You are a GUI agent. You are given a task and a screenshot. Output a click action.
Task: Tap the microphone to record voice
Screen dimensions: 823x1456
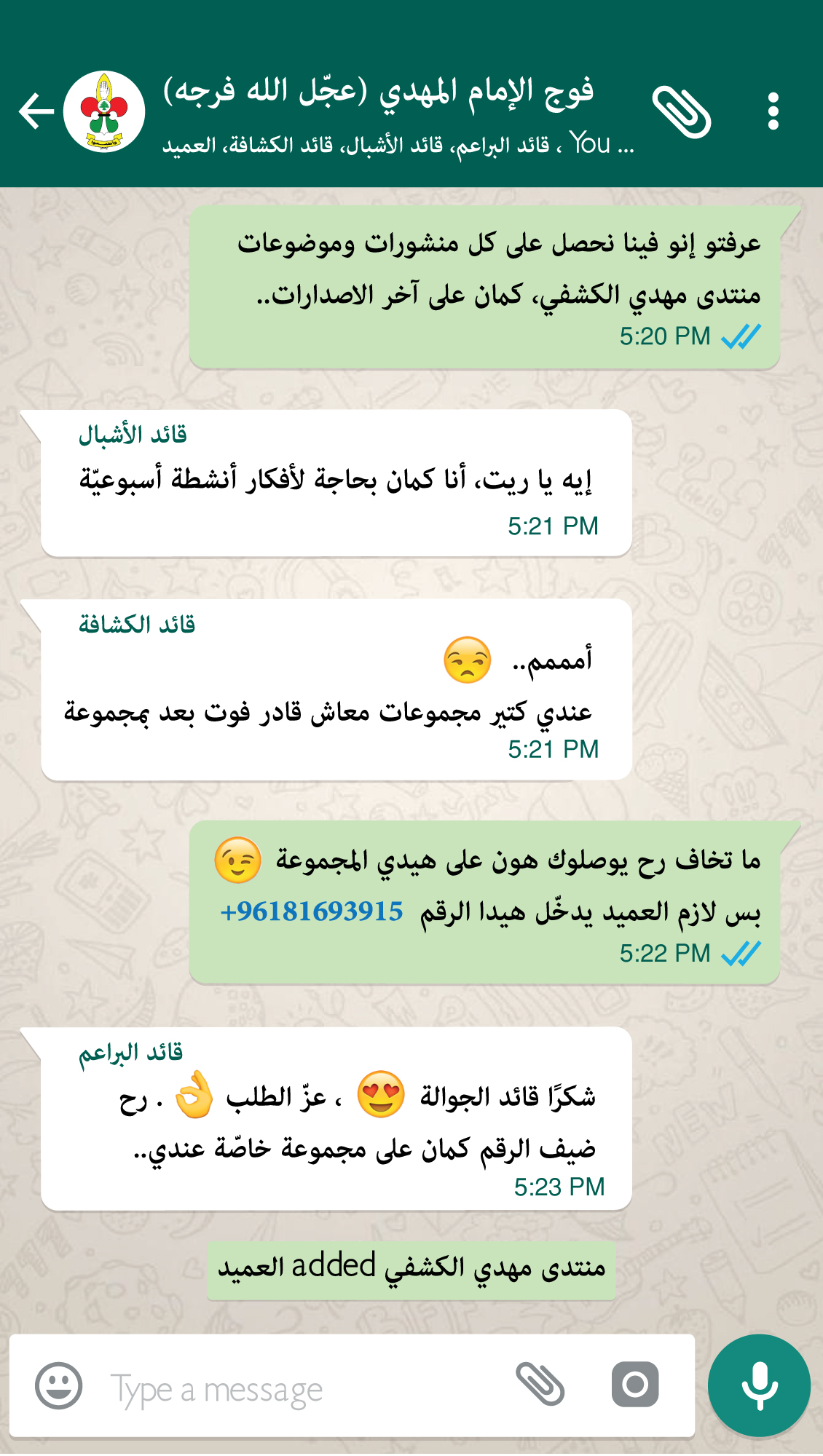point(759,1385)
